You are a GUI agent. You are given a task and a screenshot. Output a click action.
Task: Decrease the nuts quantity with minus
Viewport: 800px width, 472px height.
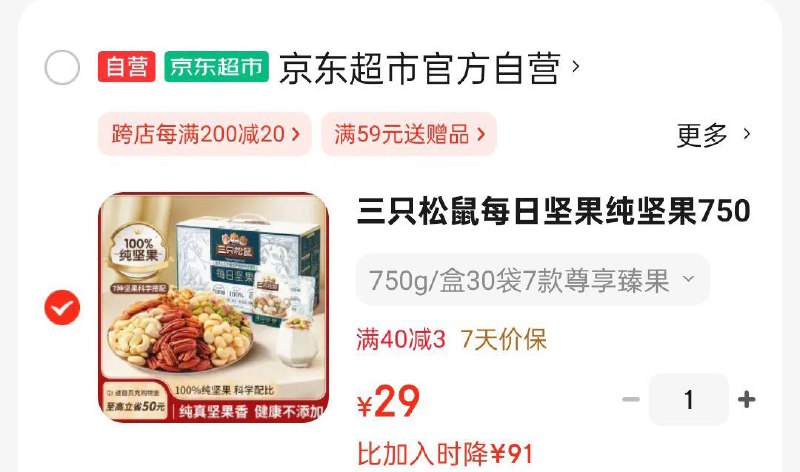[630, 400]
